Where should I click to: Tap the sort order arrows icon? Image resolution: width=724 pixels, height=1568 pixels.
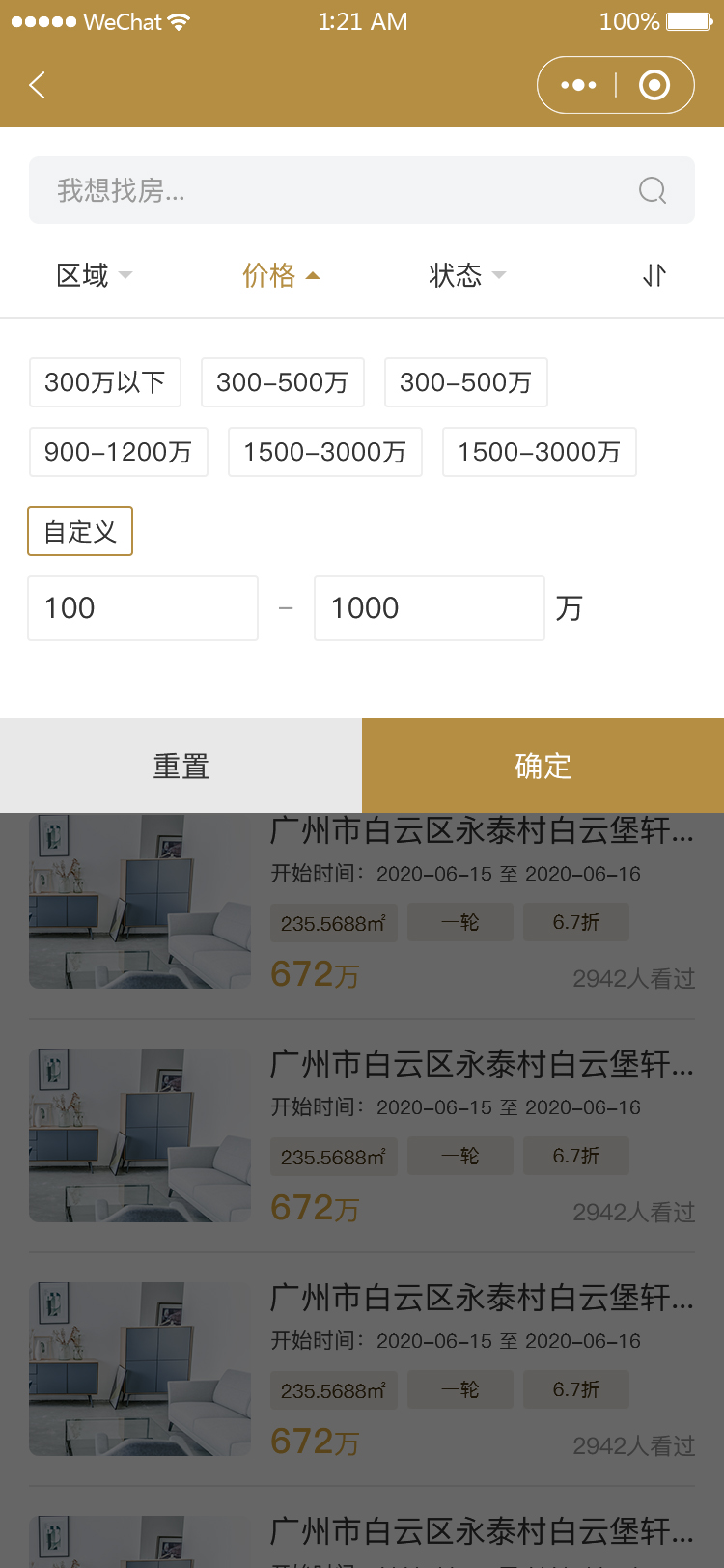coord(654,275)
